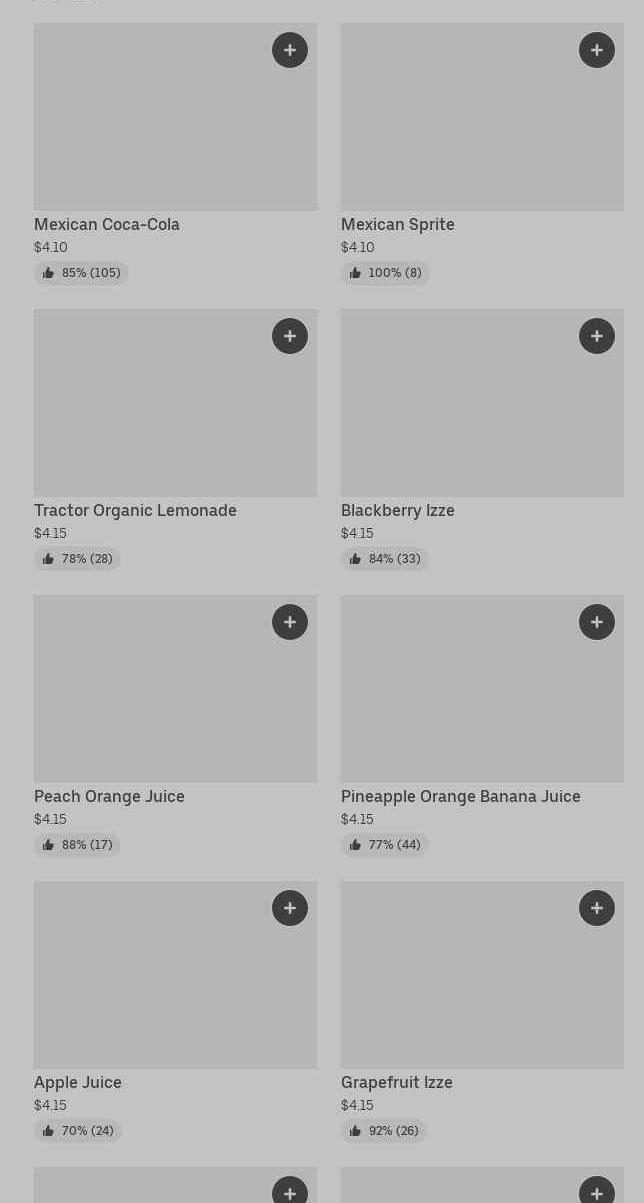Open Pineapple Orange Banana Juice card
Viewport: 644px width, 1203px height.
click(x=460, y=700)
